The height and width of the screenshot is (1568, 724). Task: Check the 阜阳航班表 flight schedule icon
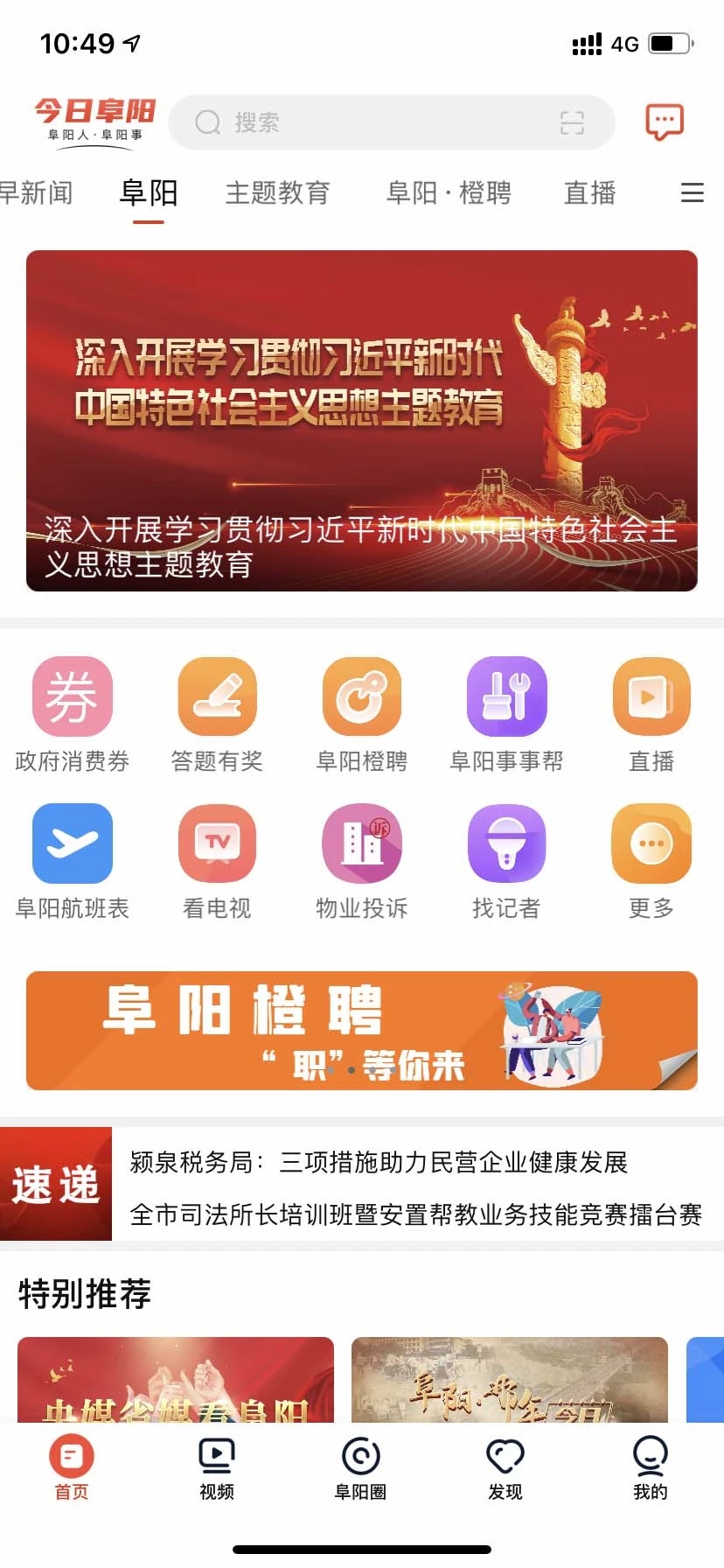click(x=72, y=843)
